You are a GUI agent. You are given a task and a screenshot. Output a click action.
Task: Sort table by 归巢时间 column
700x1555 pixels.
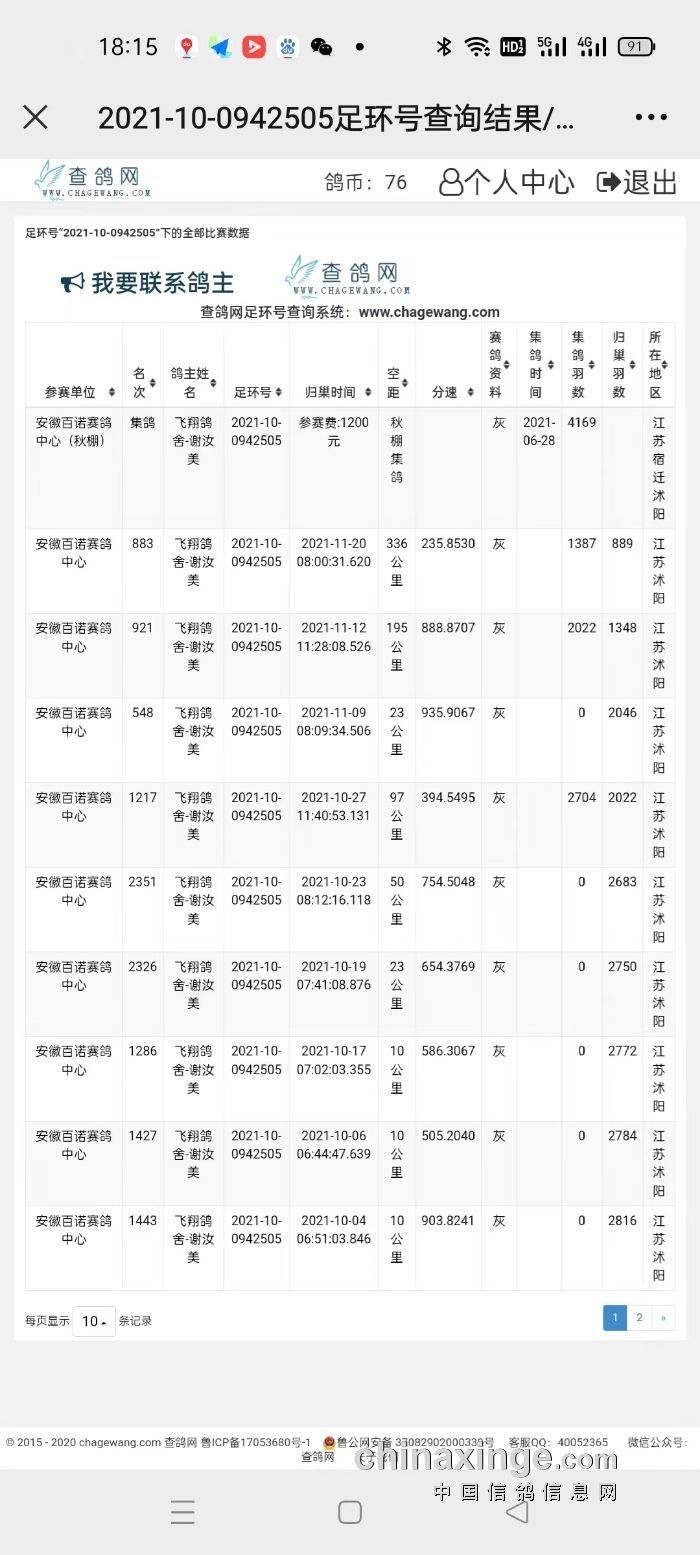coord(334,392)
